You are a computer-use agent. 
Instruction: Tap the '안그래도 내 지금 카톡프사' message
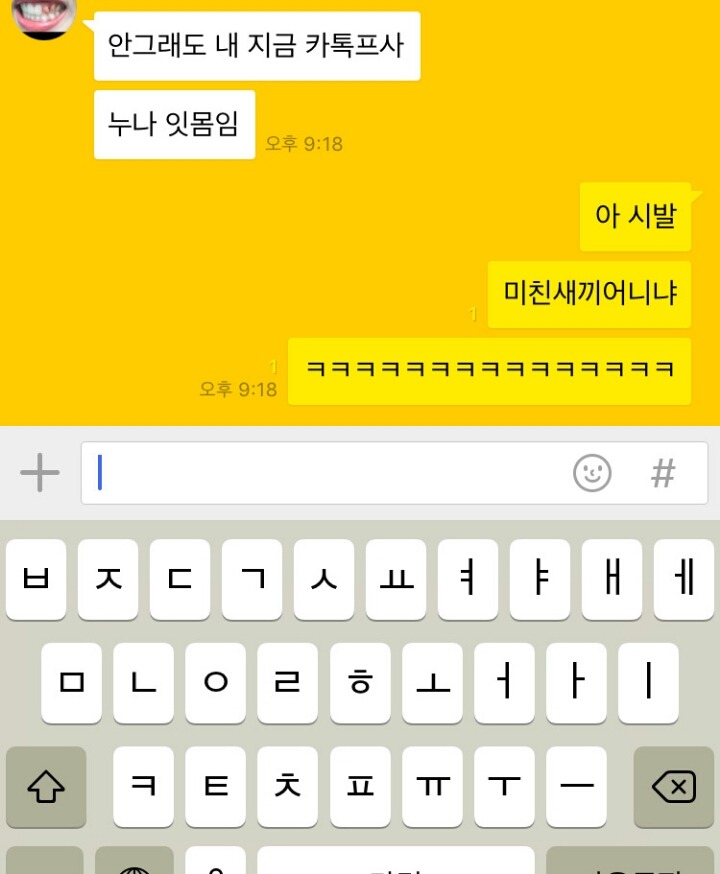(x=257, y=46)
